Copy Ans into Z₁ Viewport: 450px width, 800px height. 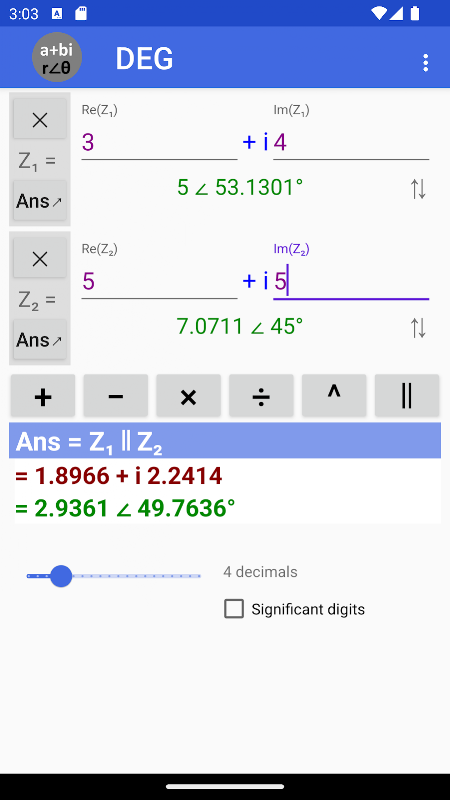[x=40, y=201]
